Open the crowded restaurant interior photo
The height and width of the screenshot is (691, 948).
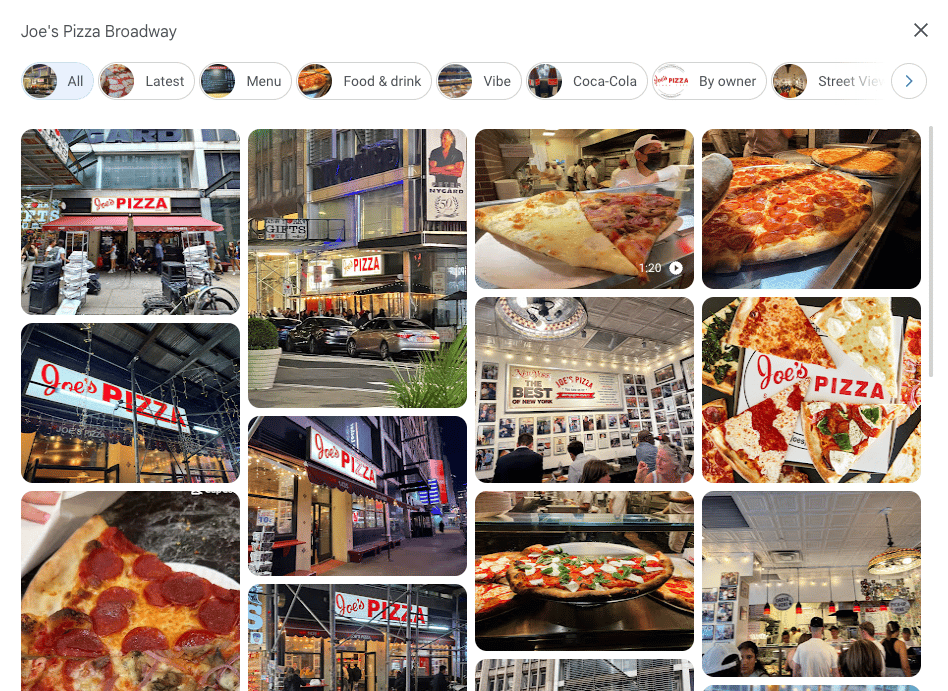[x=811, y=583]
